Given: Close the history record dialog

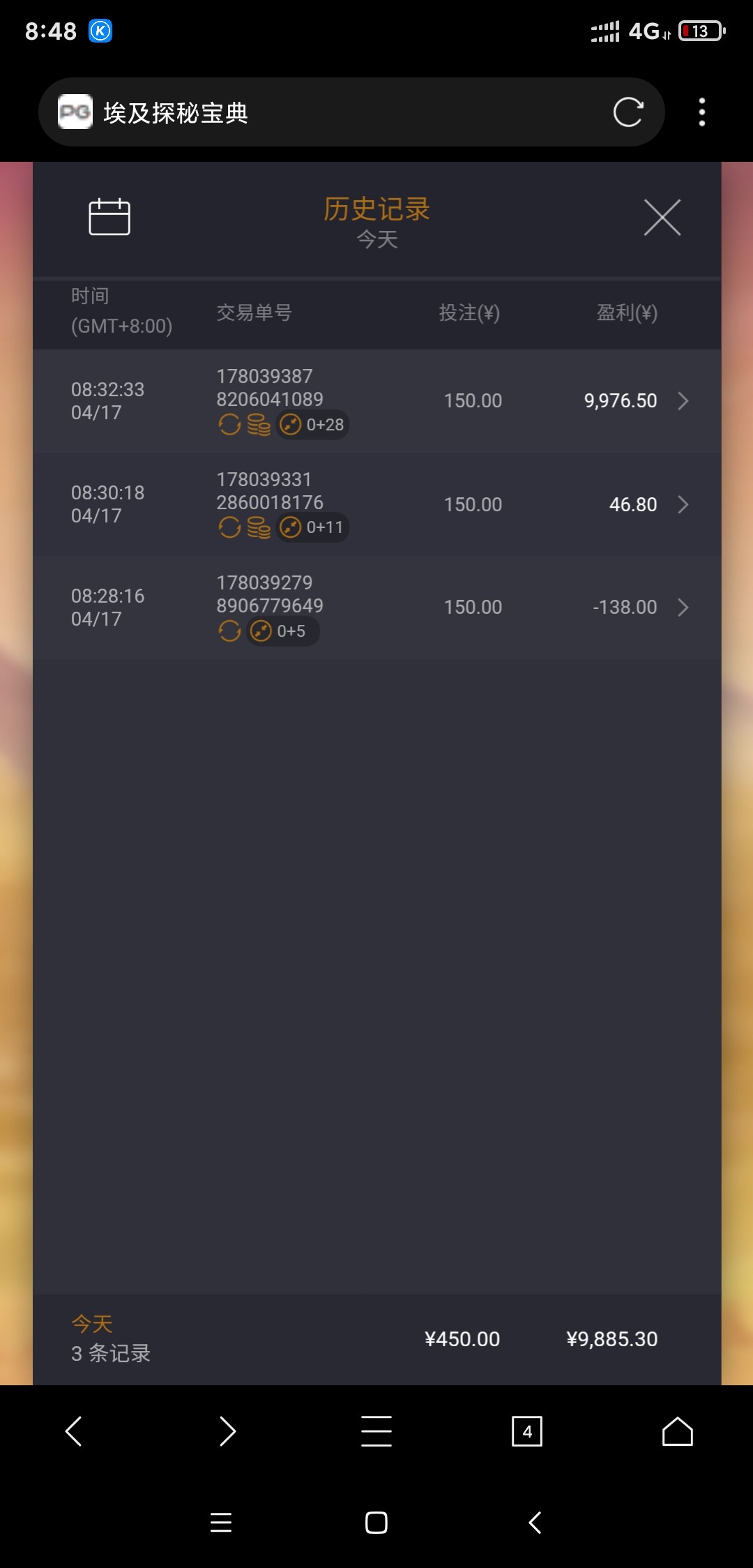Looking at the screenshot, I should (x=662, y=217).
